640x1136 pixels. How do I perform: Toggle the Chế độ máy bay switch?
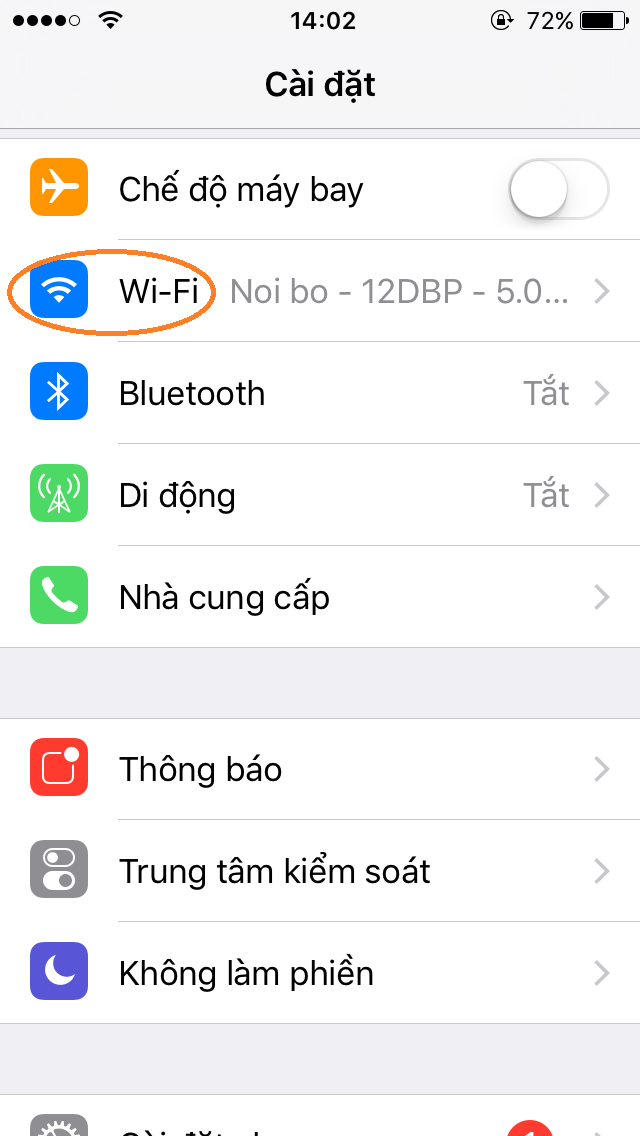(558, 189)
